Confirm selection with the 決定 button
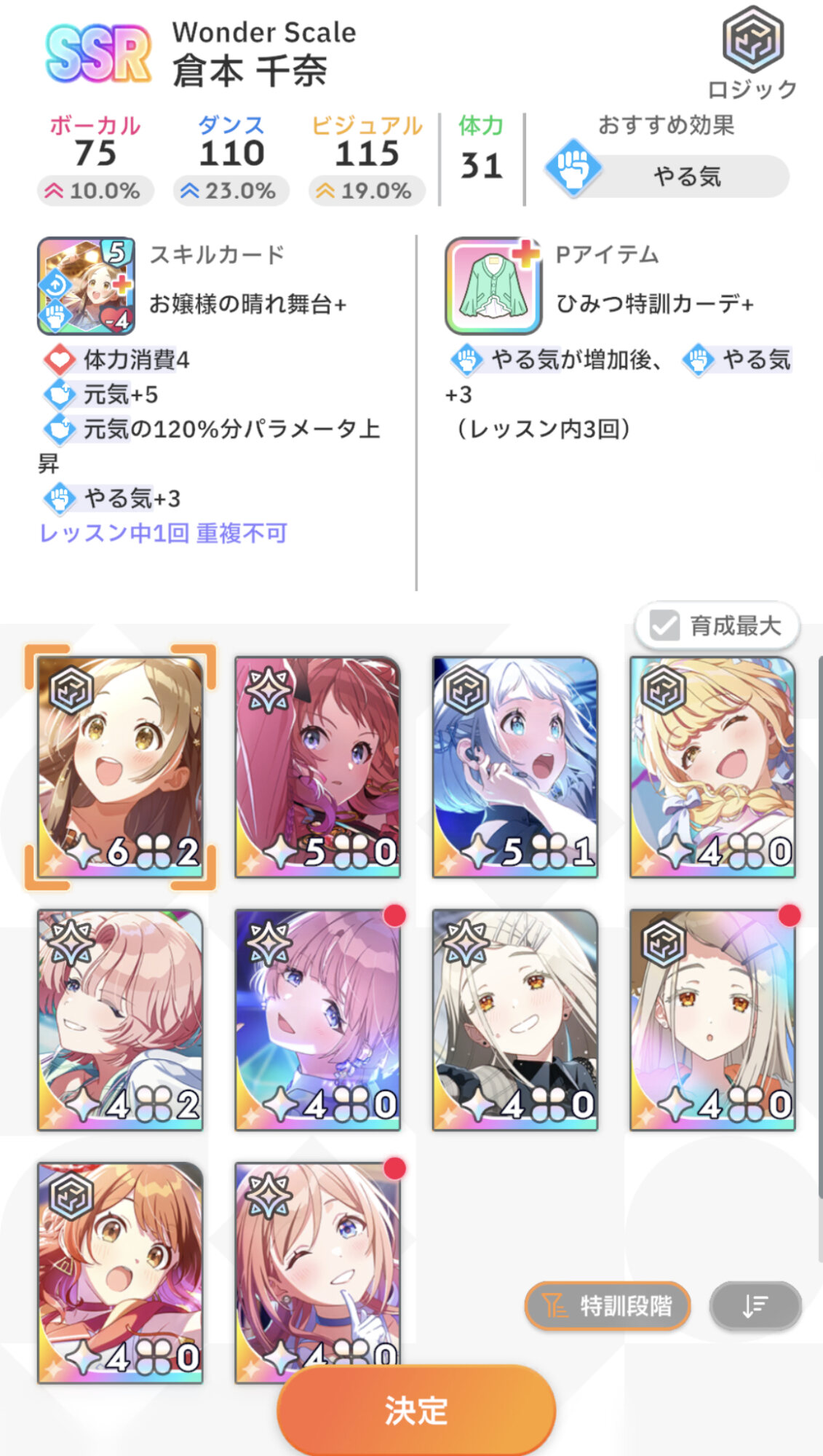Image resolution: width=823 pixels, height=1456 pixels. coord(416,1410)
